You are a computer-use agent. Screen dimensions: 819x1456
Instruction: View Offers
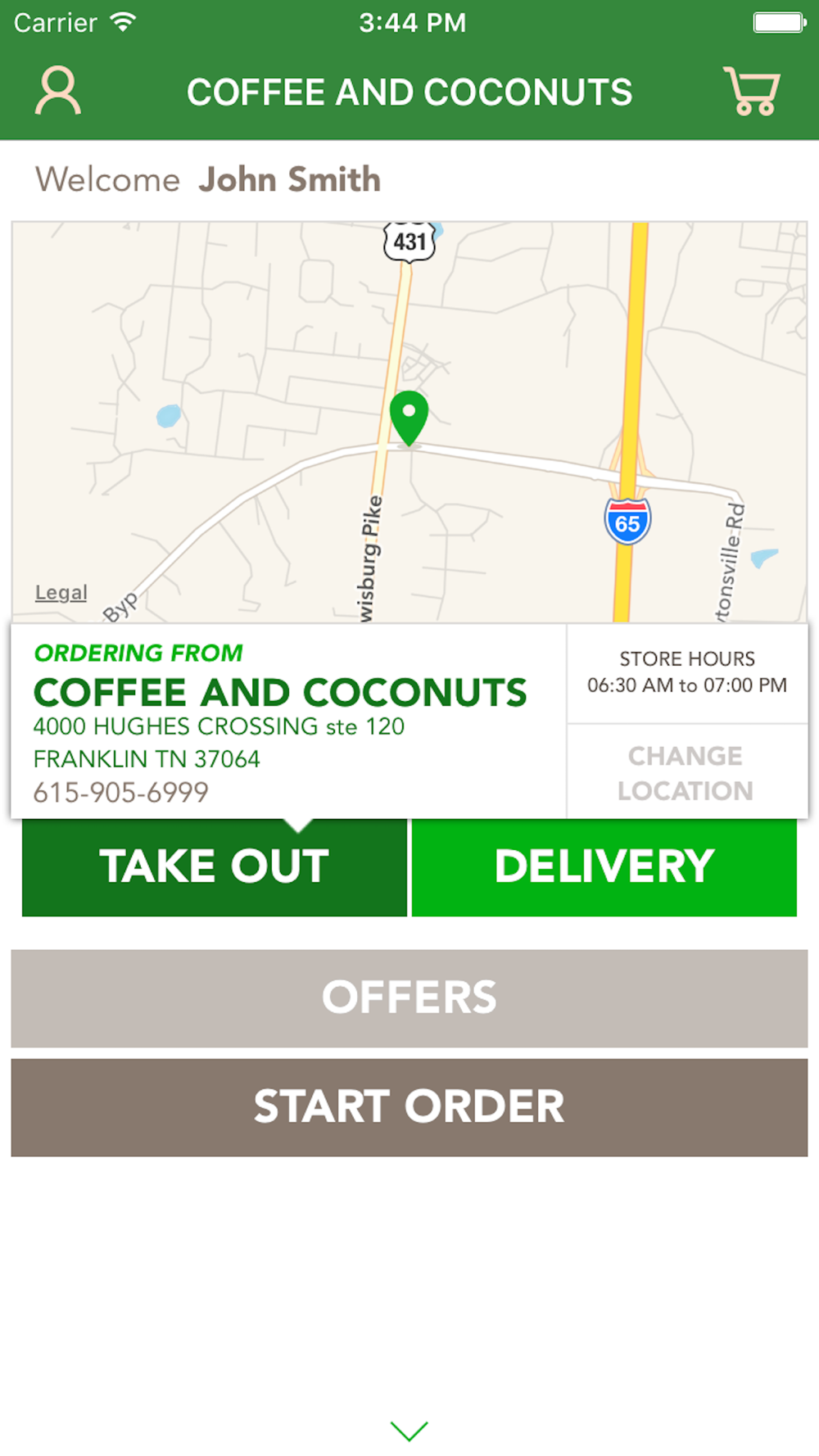pyautogui.click(x=409, y=998)
